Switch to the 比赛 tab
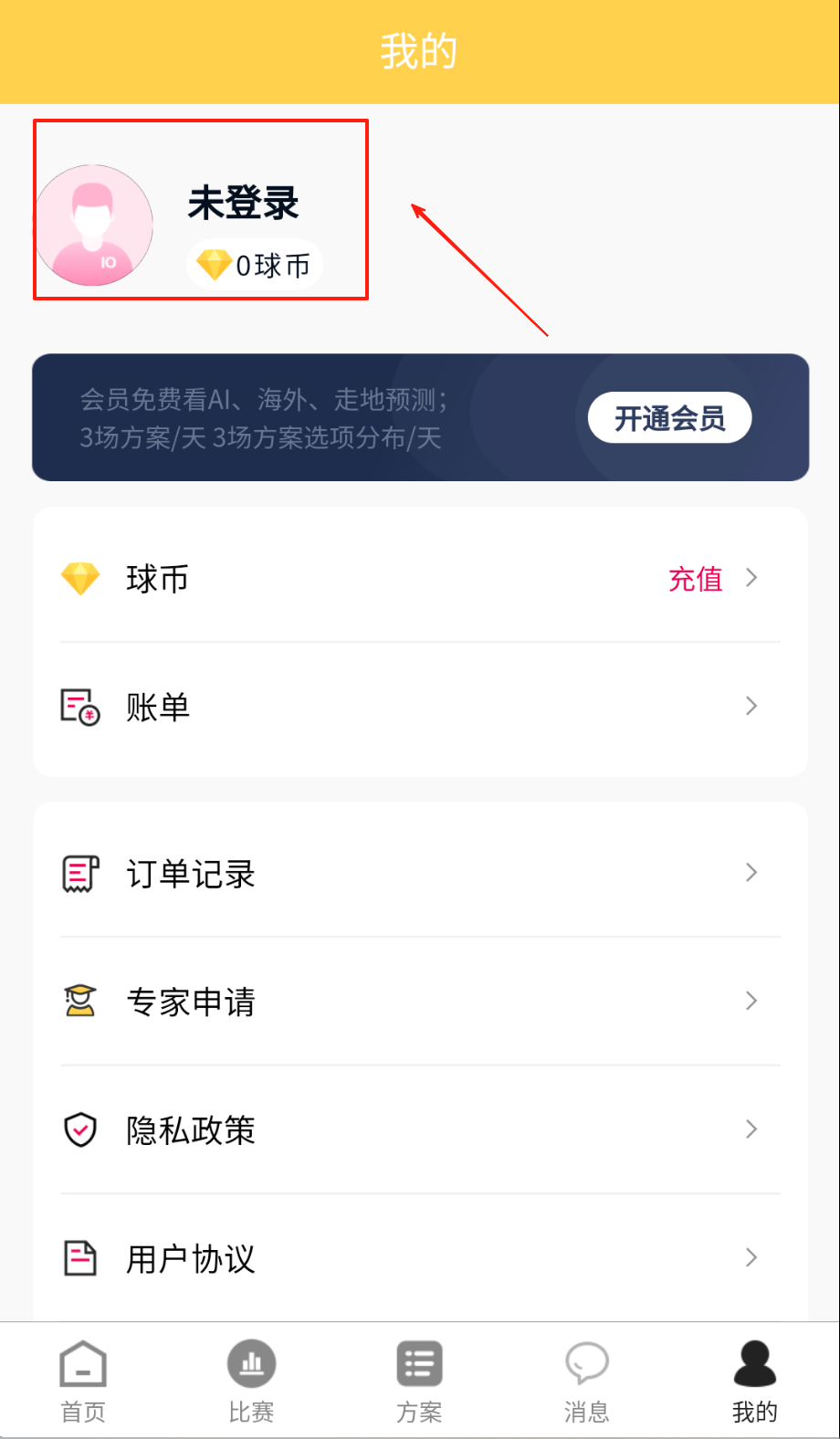 [251, 1381]
